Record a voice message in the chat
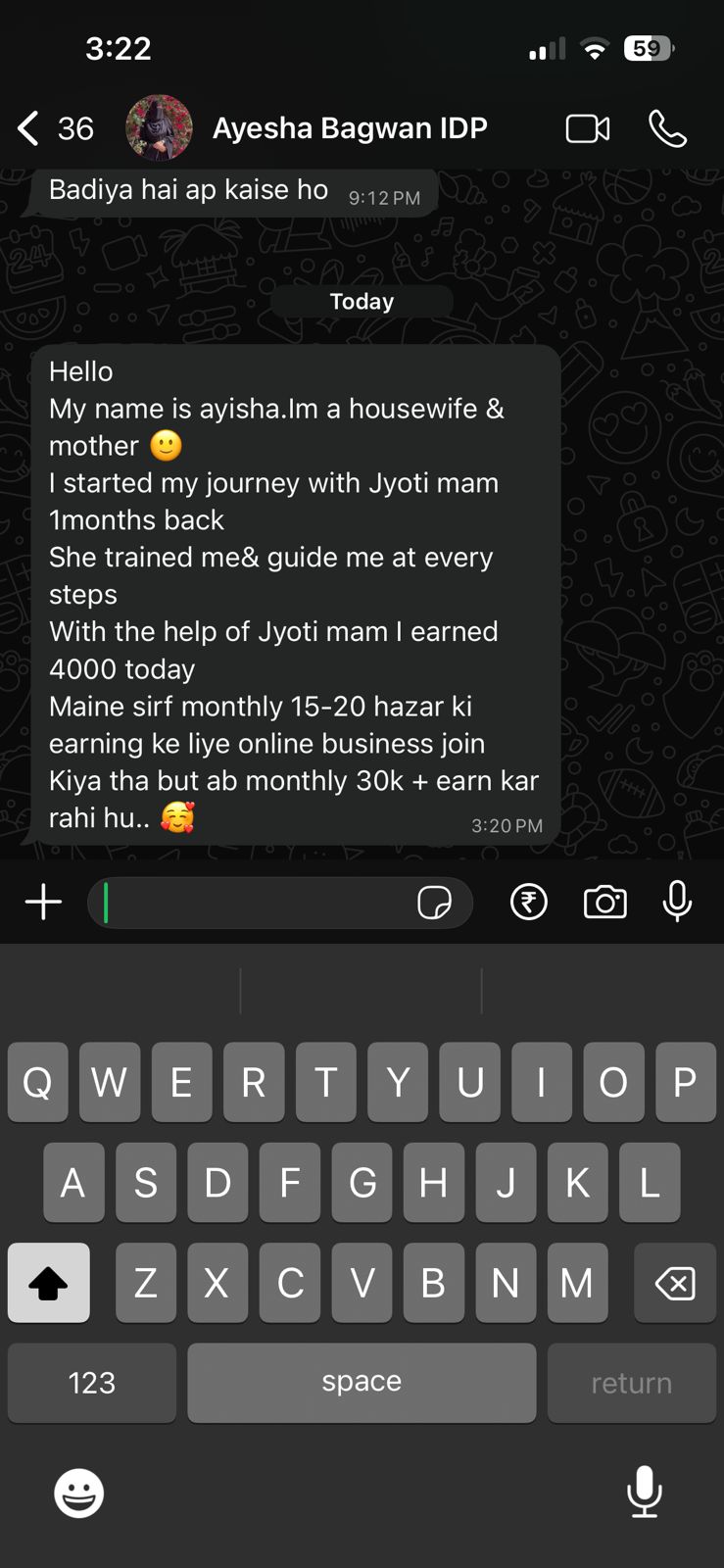The image size is (724, 1568). 677,902
